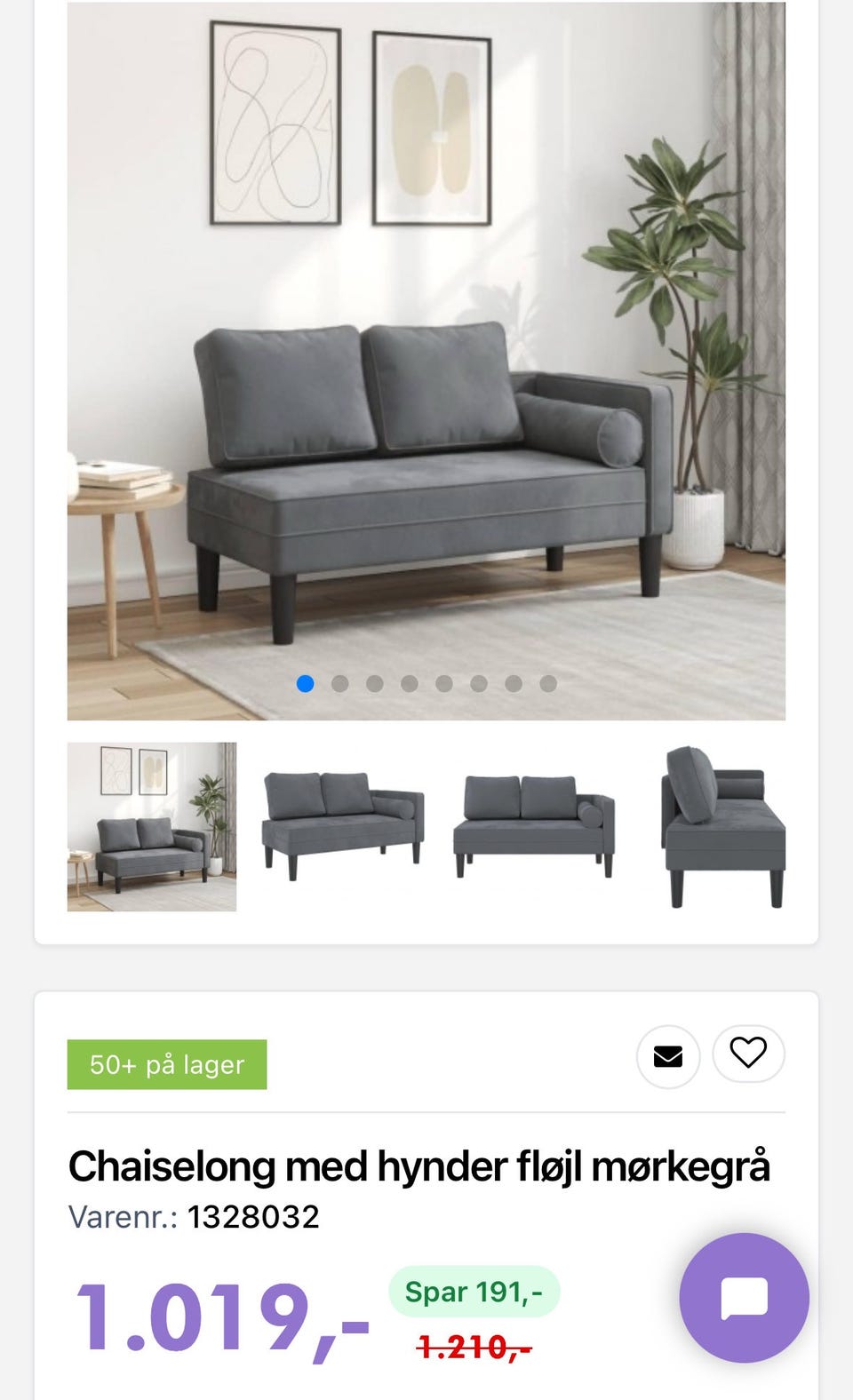Open product title 'Chaiselong med hynder fløjl mørkegrå'
Viewport: 853px width, 1400px height.
click(x=420, y=1166)
